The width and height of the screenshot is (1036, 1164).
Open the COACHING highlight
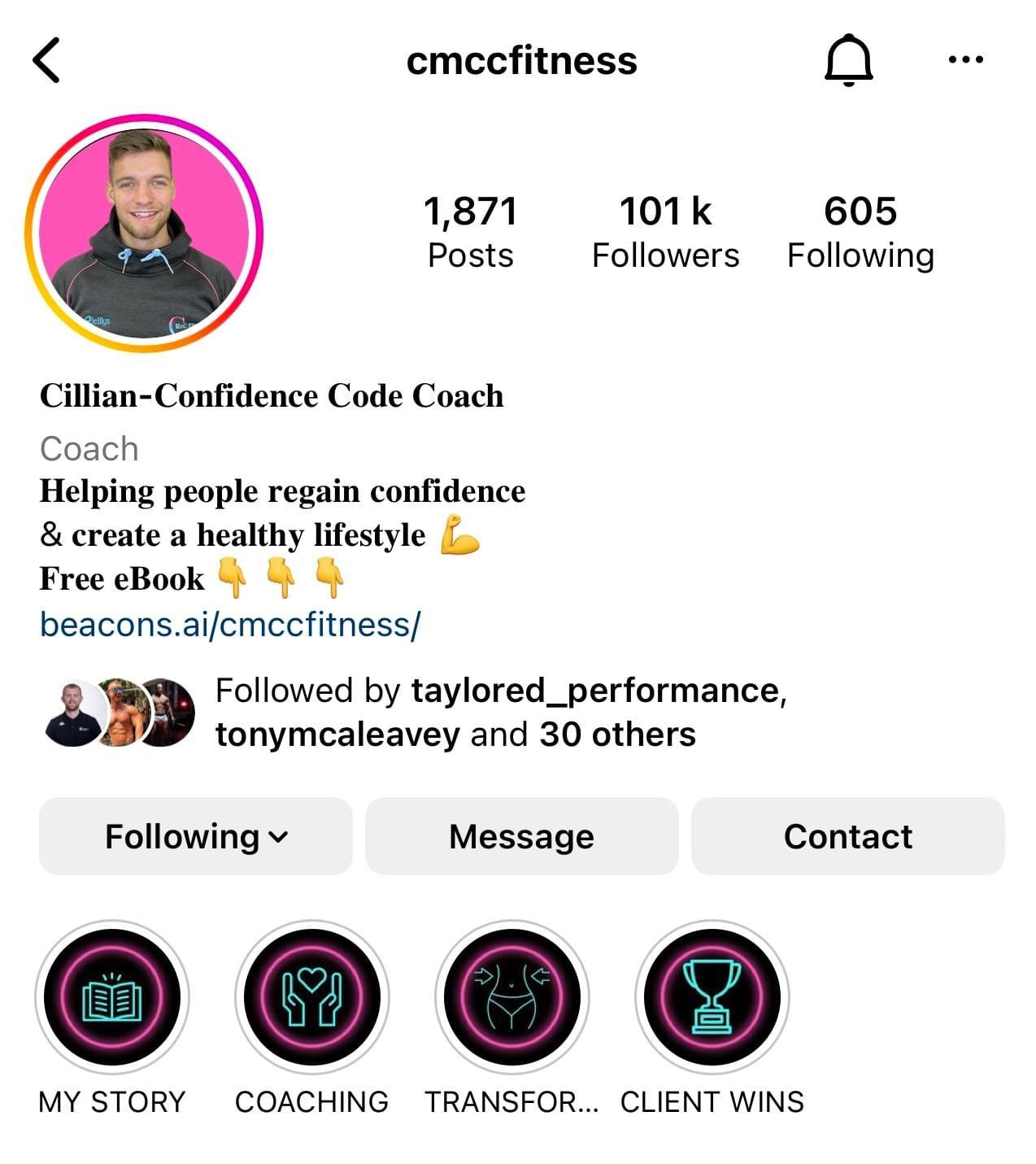tap(312, 997)
